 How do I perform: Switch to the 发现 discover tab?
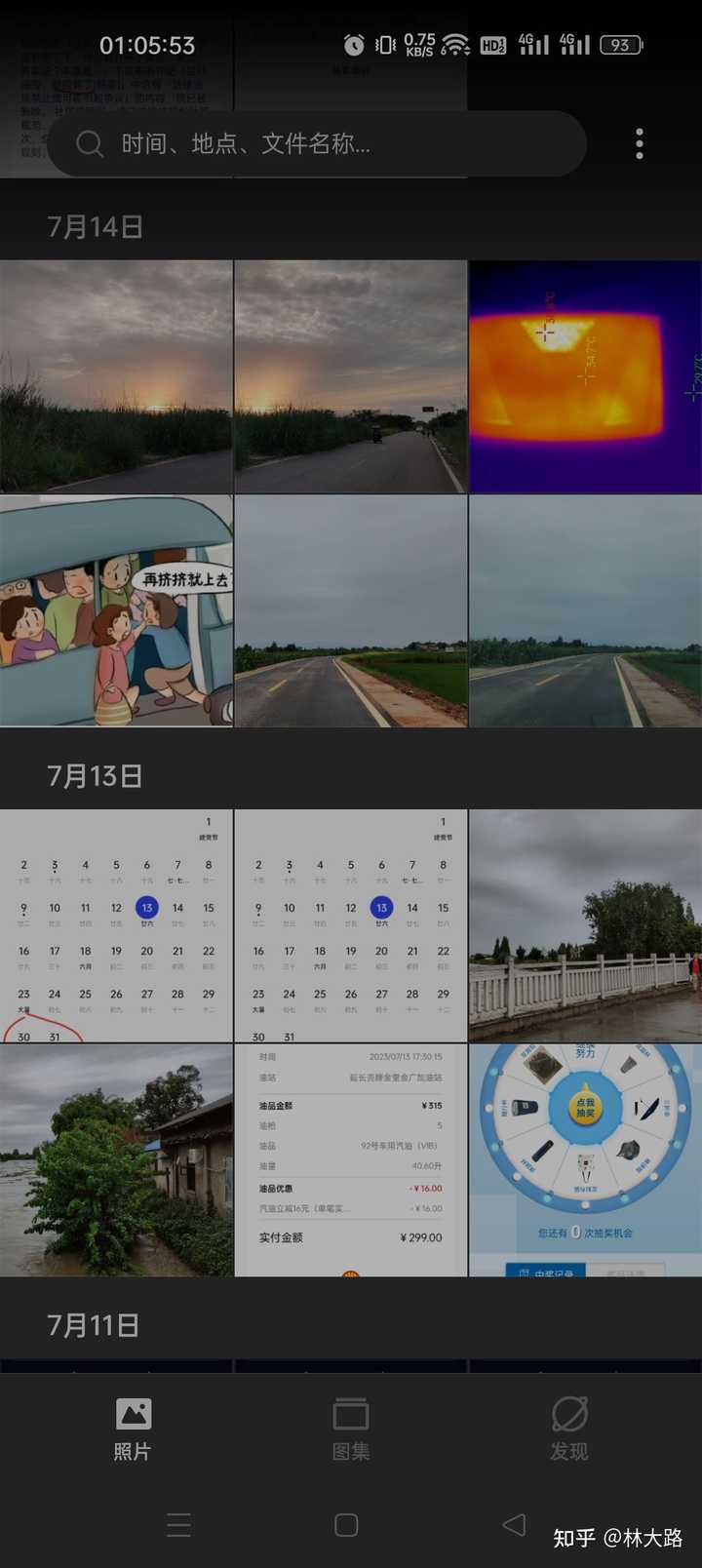point(569,1429)
